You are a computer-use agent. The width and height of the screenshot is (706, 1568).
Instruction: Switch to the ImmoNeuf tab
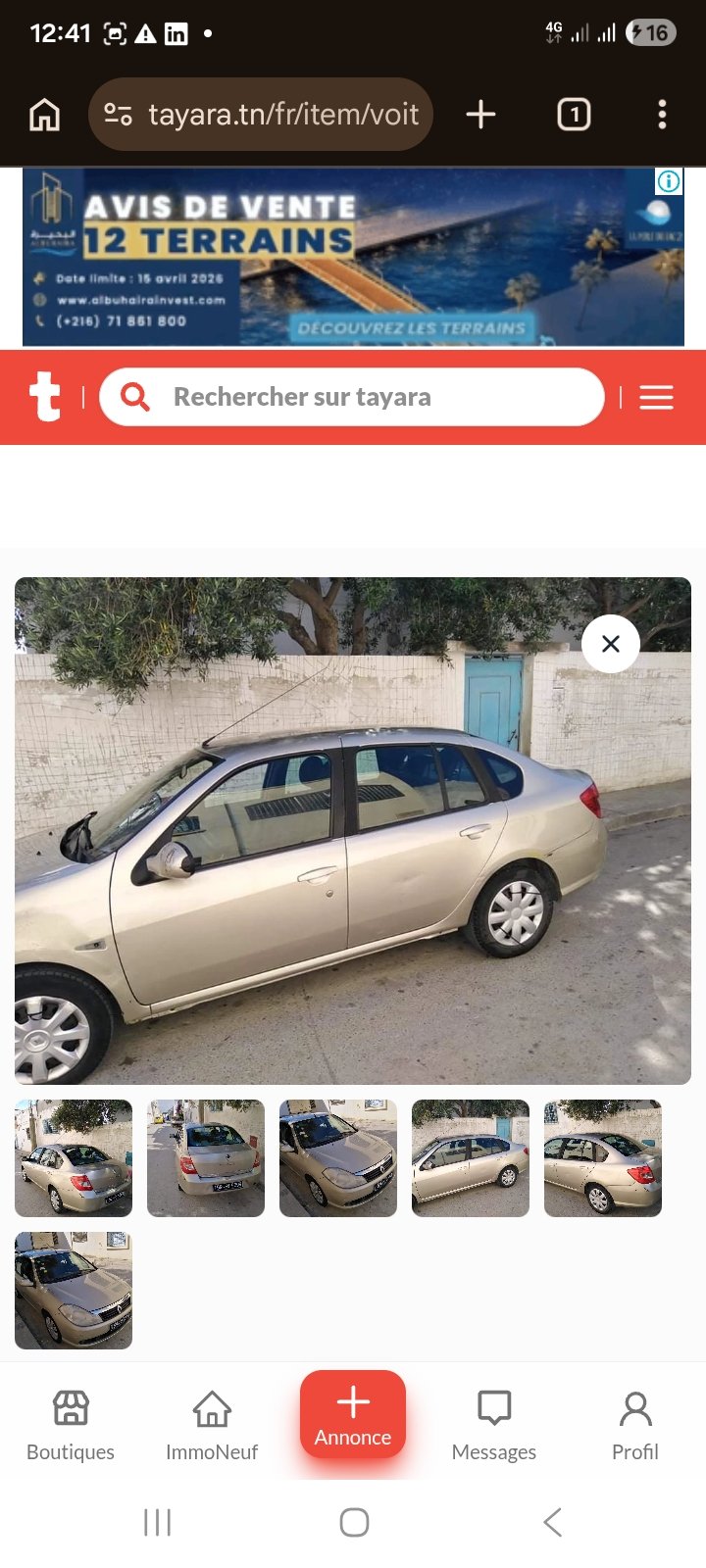212,1425
